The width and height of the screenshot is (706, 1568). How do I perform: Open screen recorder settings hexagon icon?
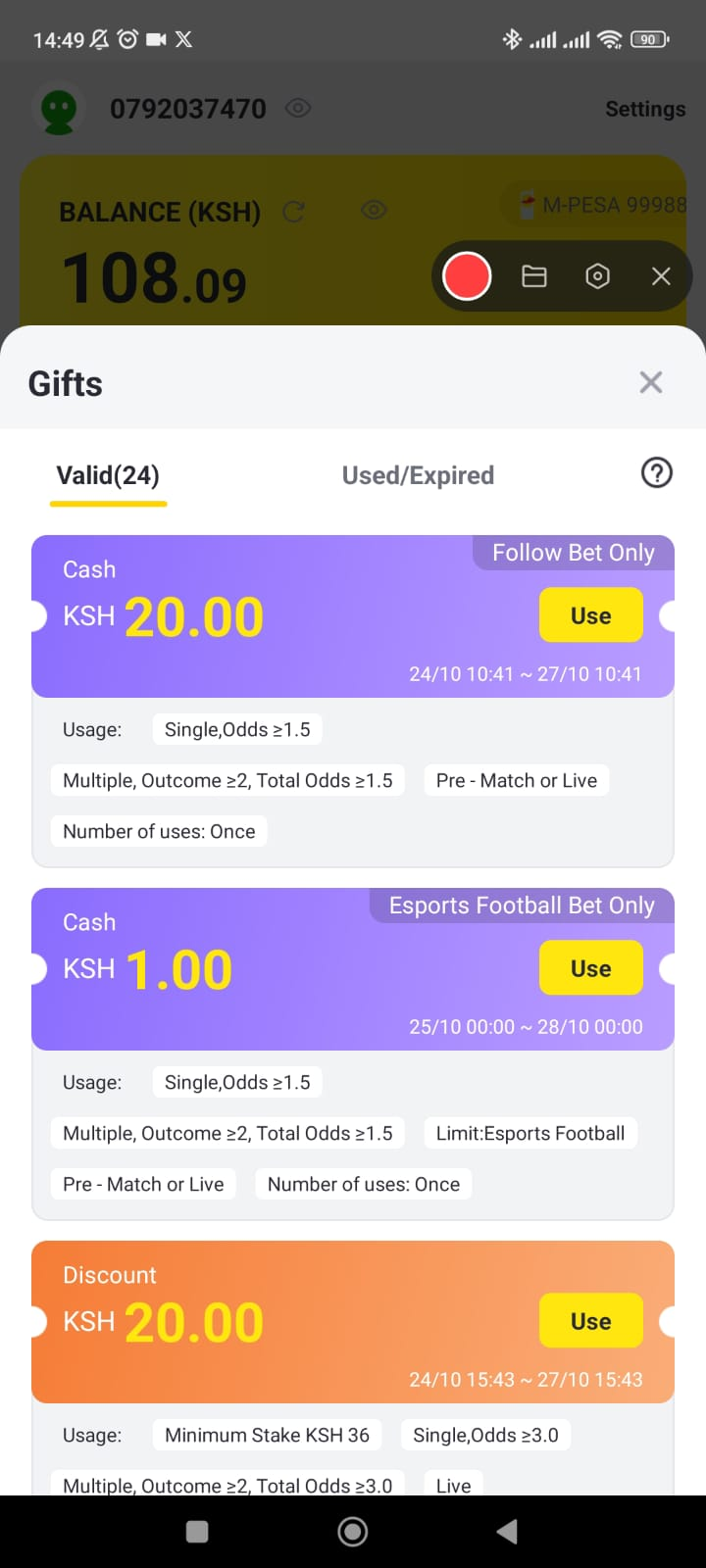point(597,276)
